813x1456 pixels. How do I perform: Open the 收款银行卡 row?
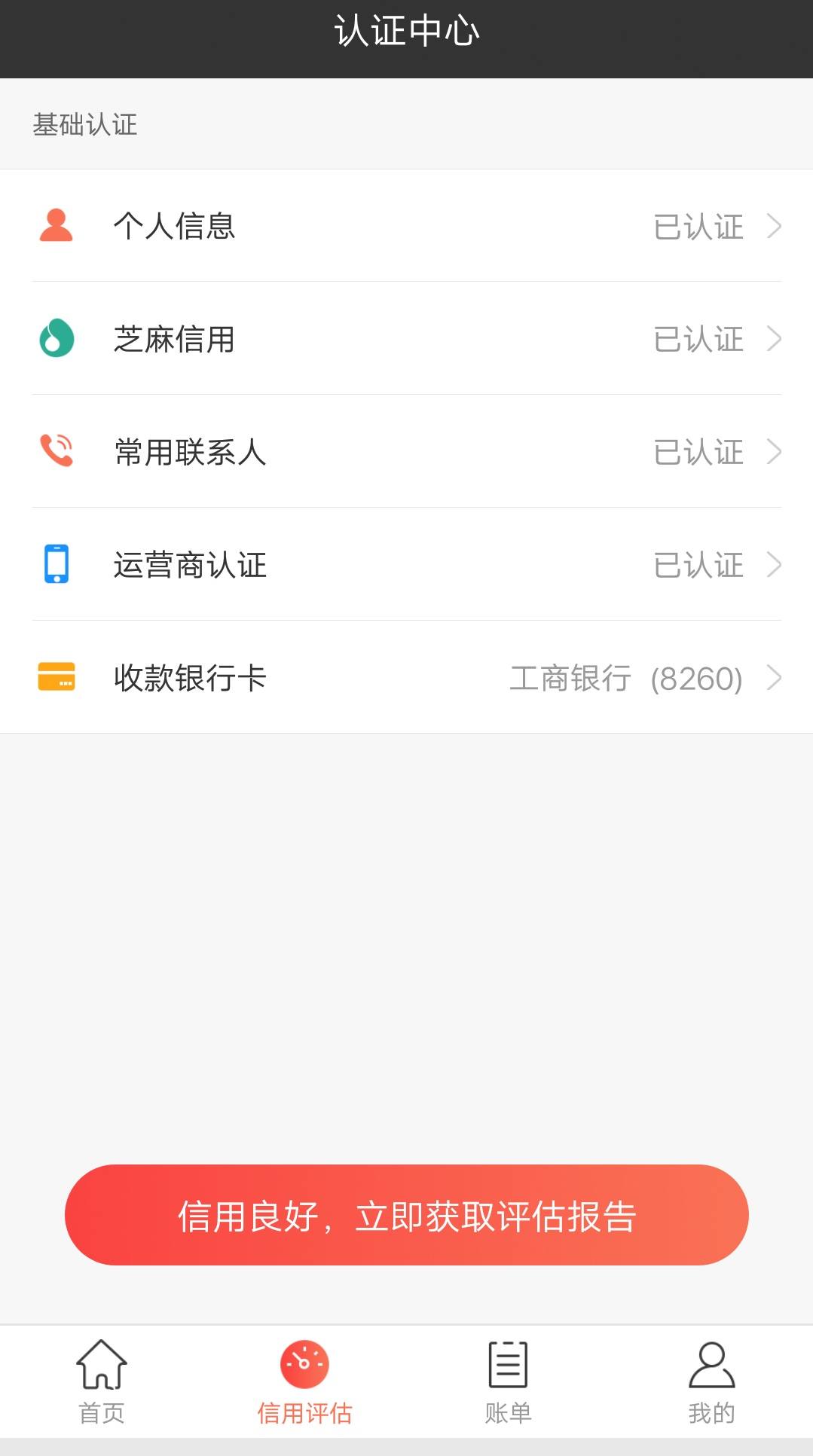[406, 677]
